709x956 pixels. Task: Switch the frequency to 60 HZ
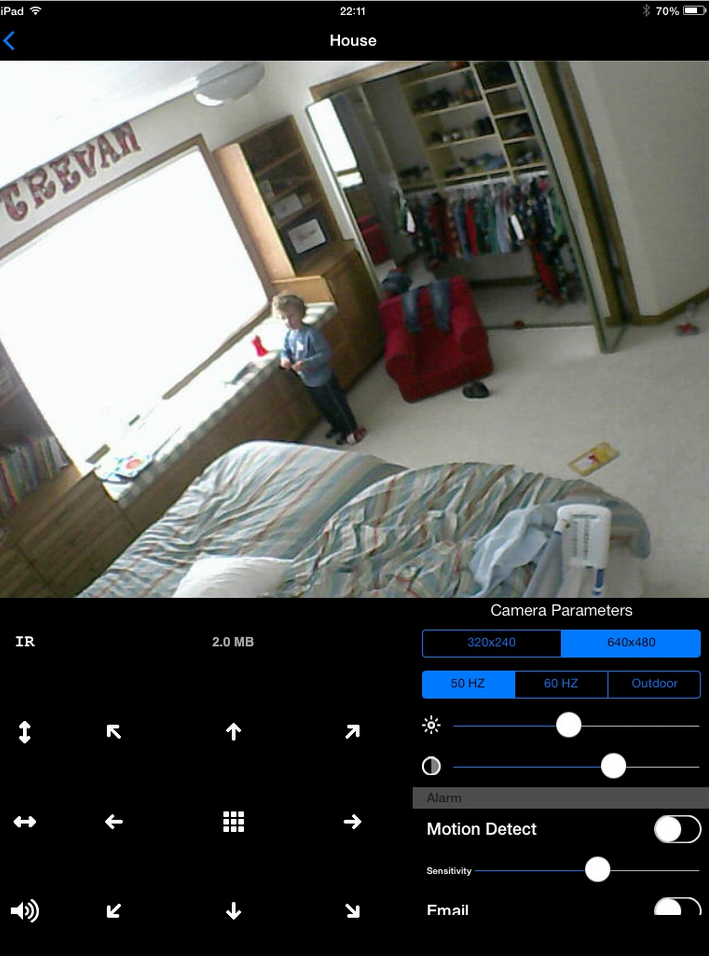point(561,684)
